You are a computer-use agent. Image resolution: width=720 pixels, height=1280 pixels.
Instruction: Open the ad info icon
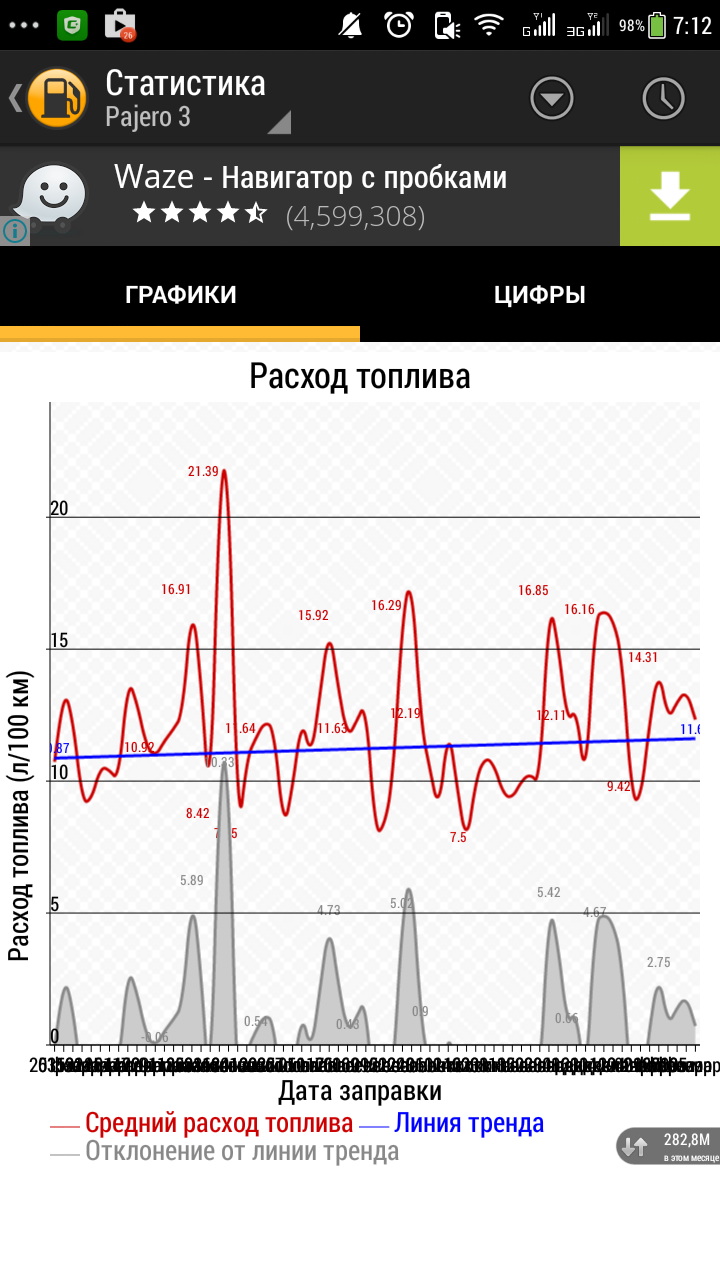14,231
